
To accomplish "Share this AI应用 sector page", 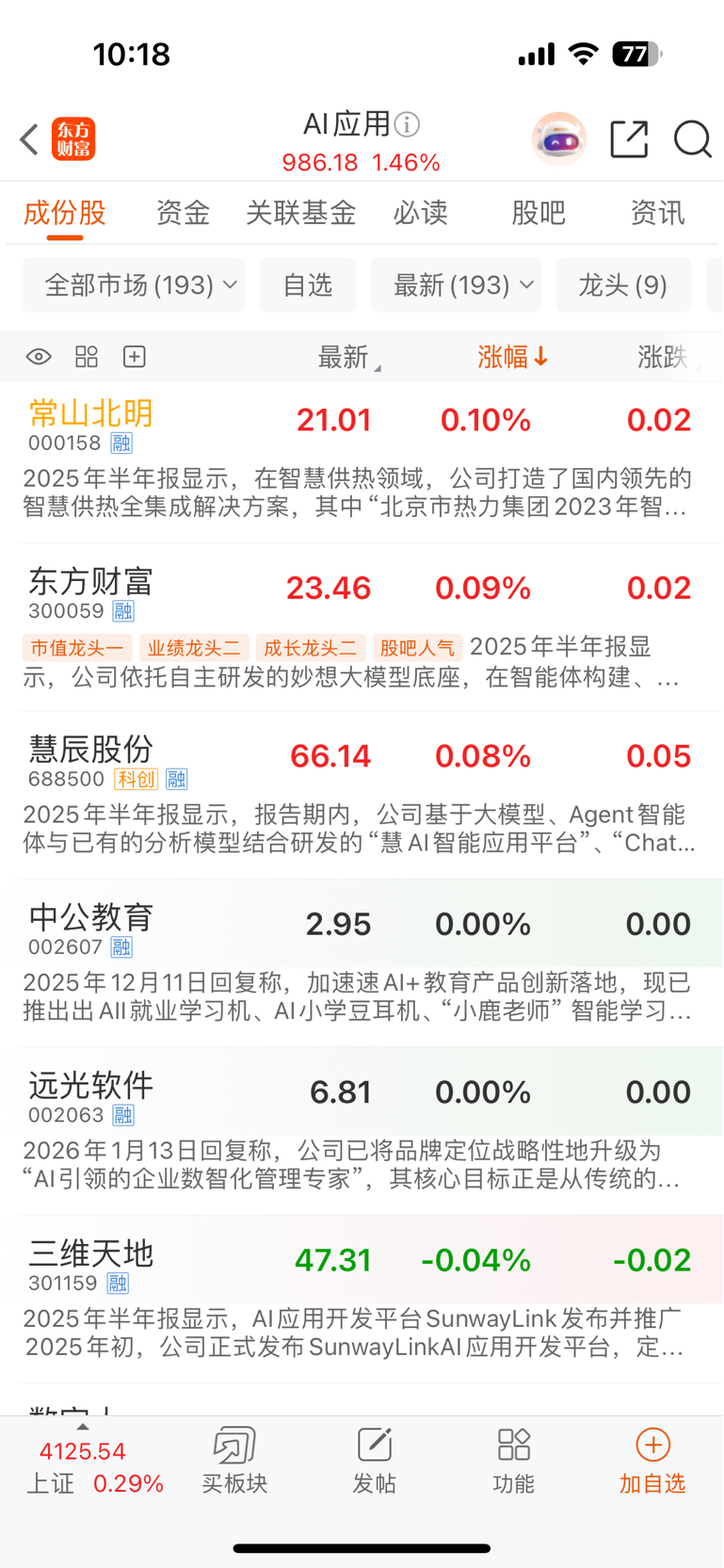I will click(629, 139).
